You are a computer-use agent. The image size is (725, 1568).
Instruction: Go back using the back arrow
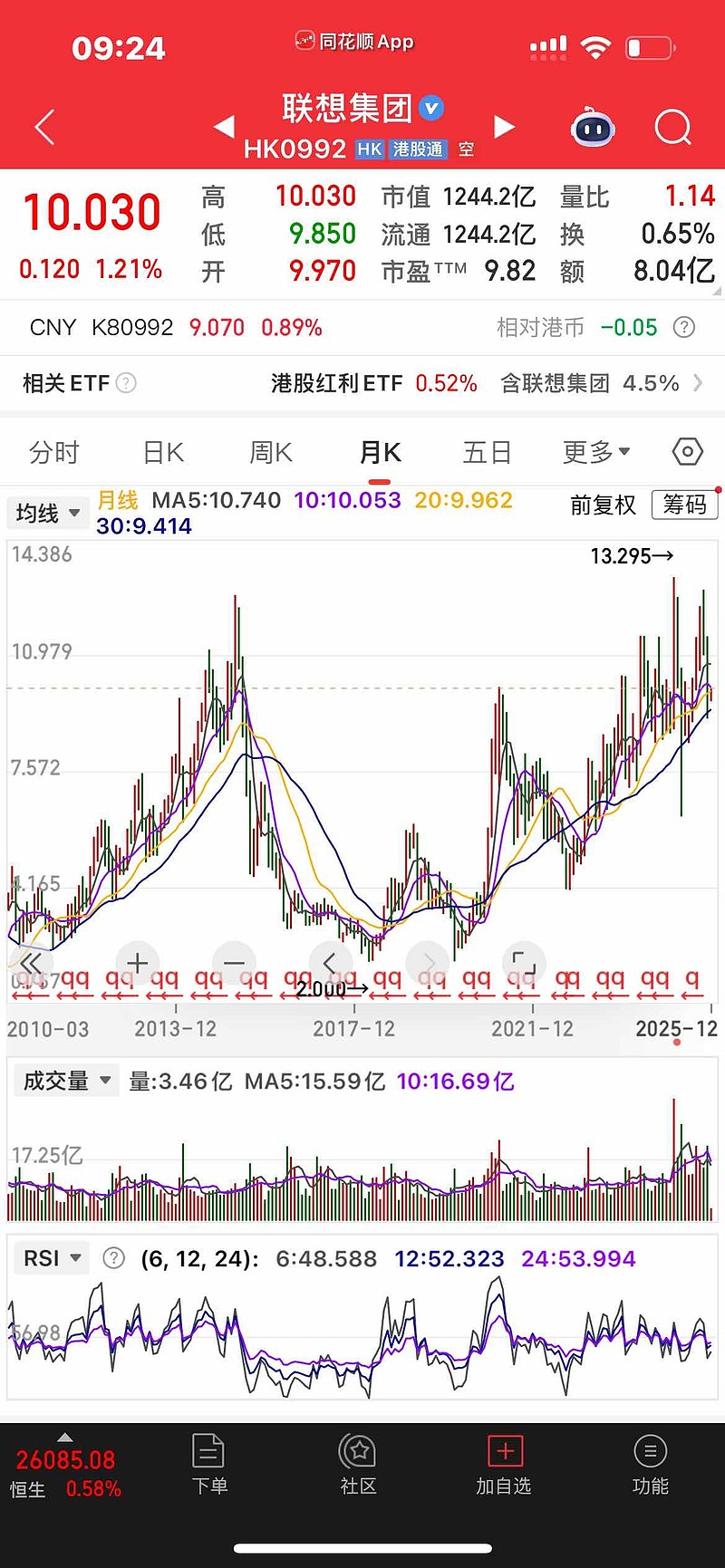coord(43,127)
